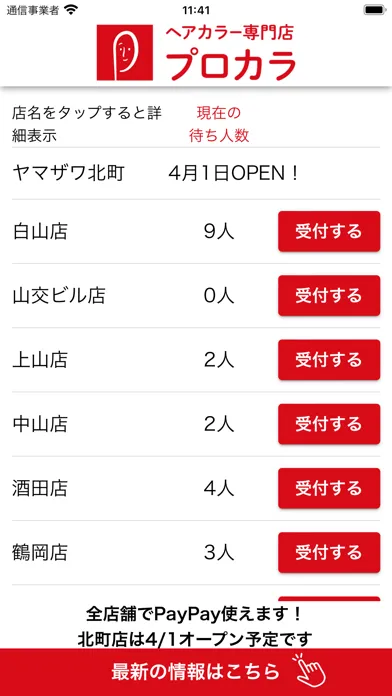Tap 受付する for 上山店

tap(329, 360)
